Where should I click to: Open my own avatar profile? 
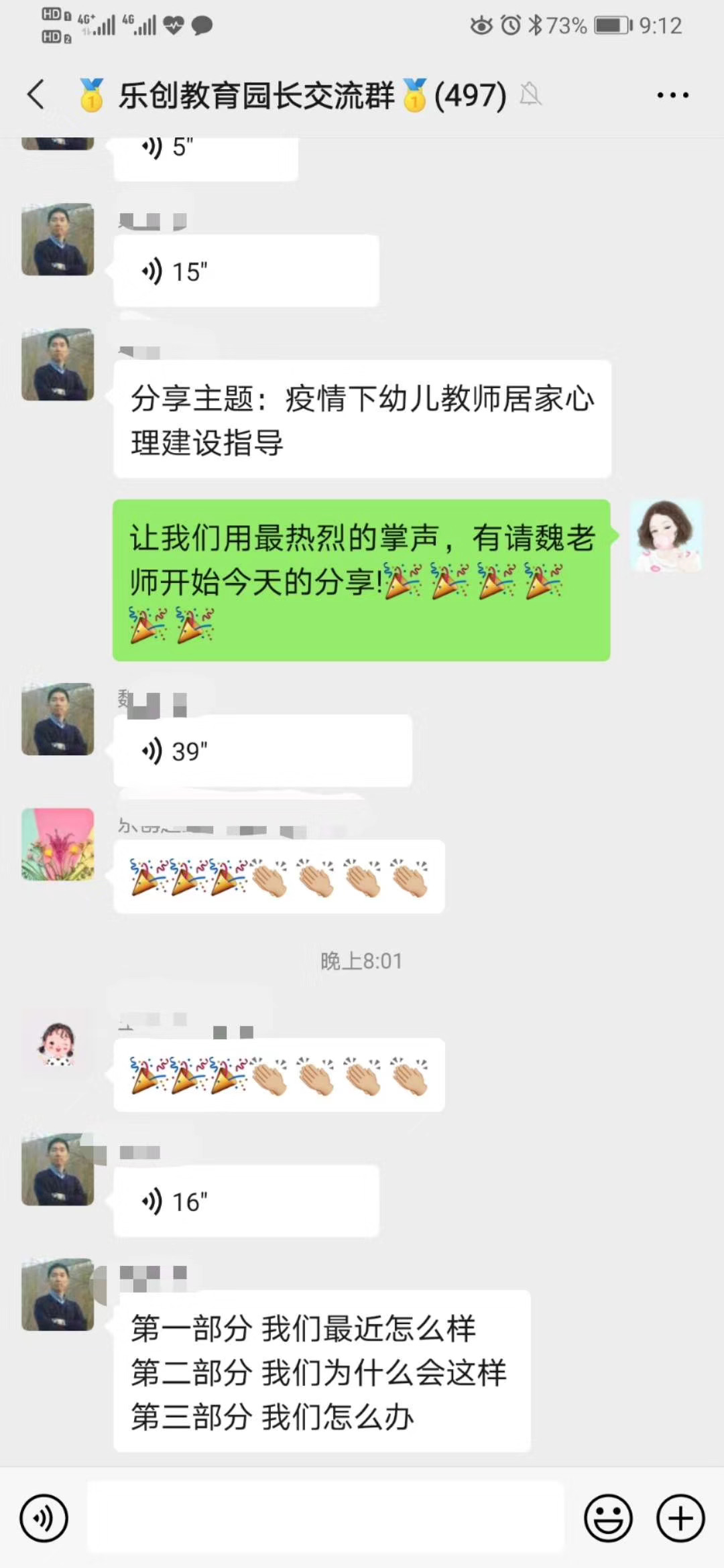pyautogui.click(x=666, y=536)
